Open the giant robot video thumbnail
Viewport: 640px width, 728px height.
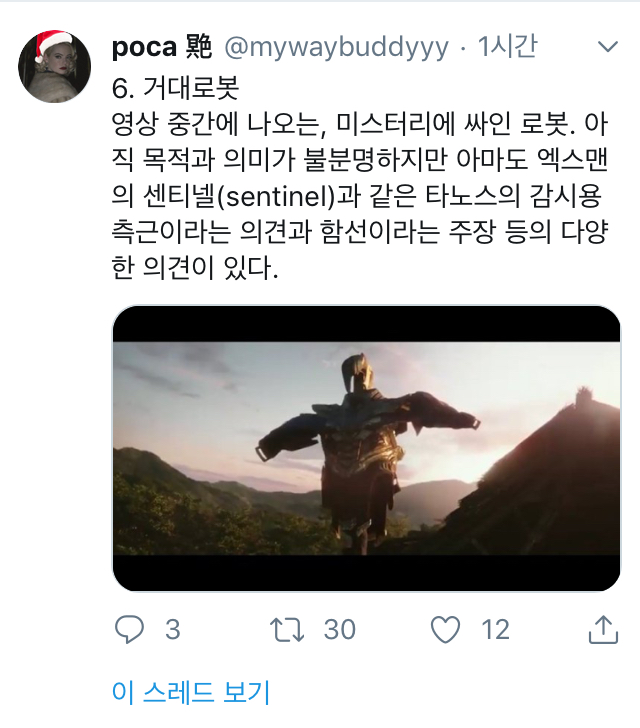click(366, 448)
